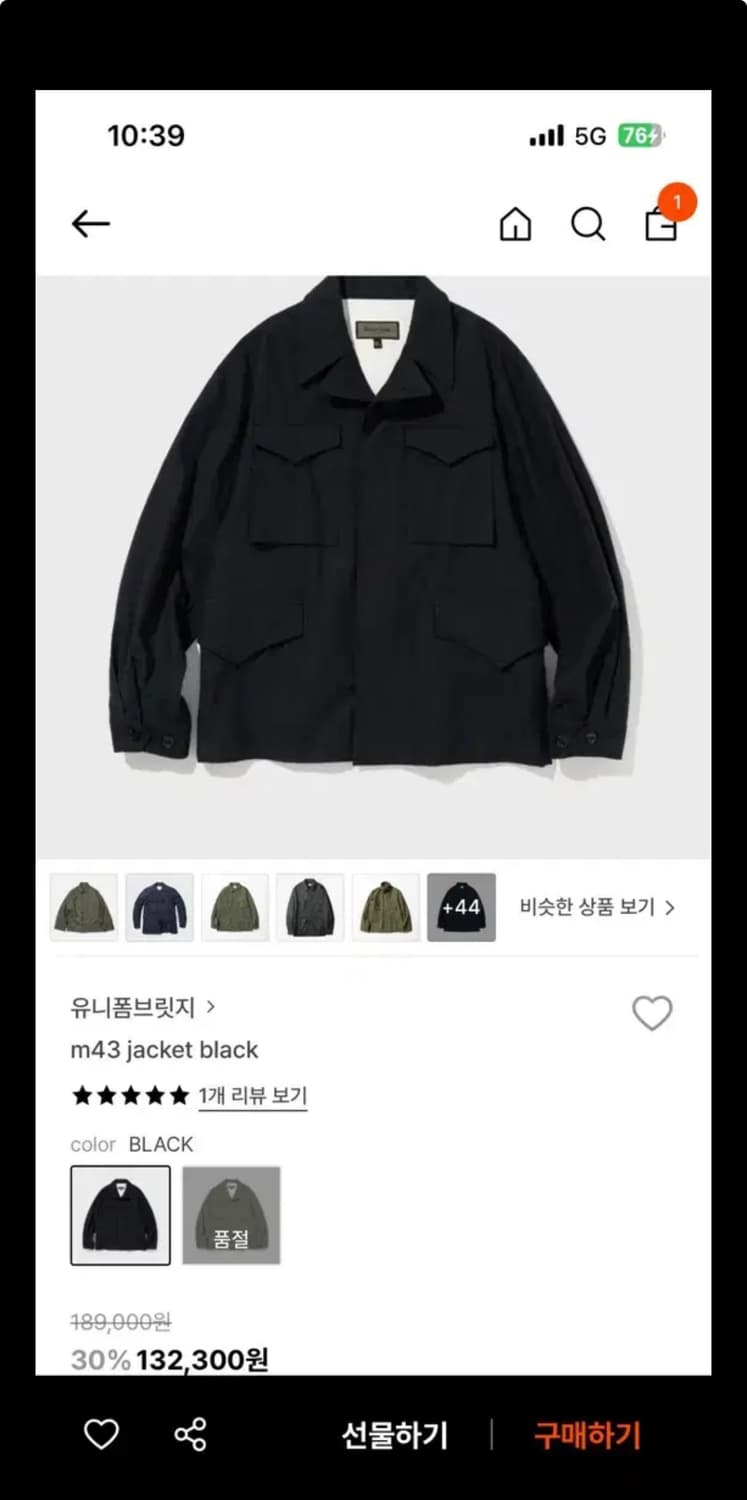Image resolution: width=747 pixels, height=1500 pixels.
Task: Open 1개 리뷰 보기 review link
Action: pos(252,1096)
